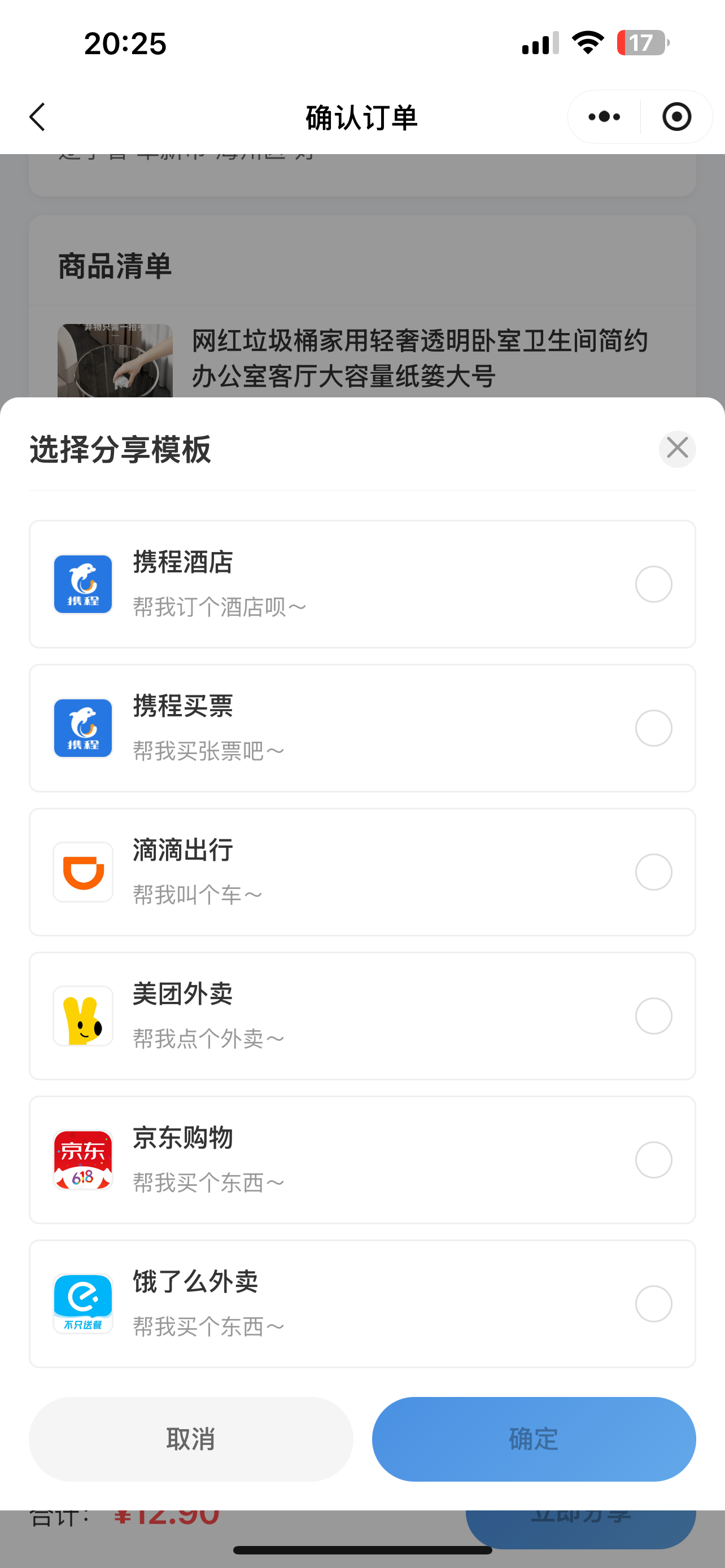The width and height of the screenshot is (725, 1568).
Task: Close the mini program via circle icon
Action: coord(676,117)
